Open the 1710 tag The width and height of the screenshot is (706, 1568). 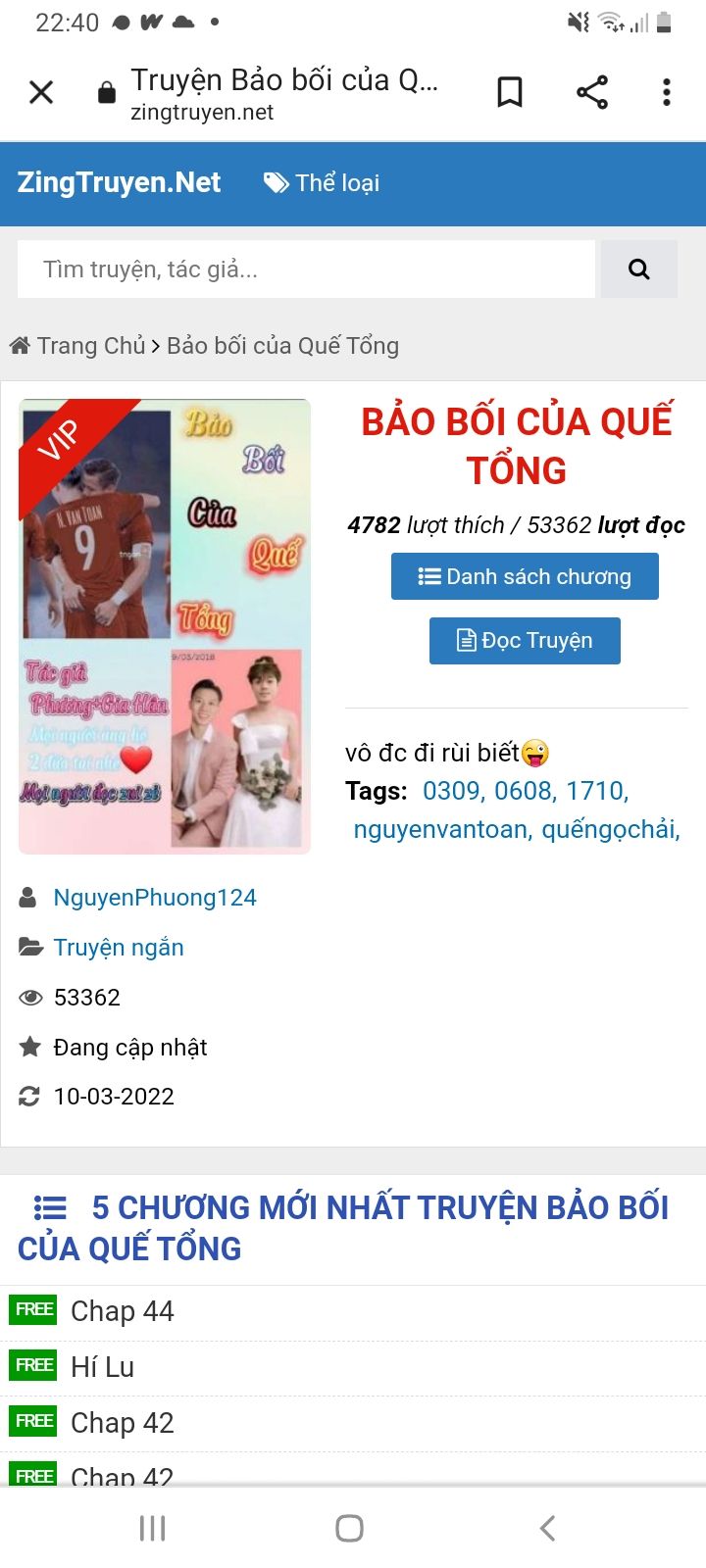click(597, 791)
